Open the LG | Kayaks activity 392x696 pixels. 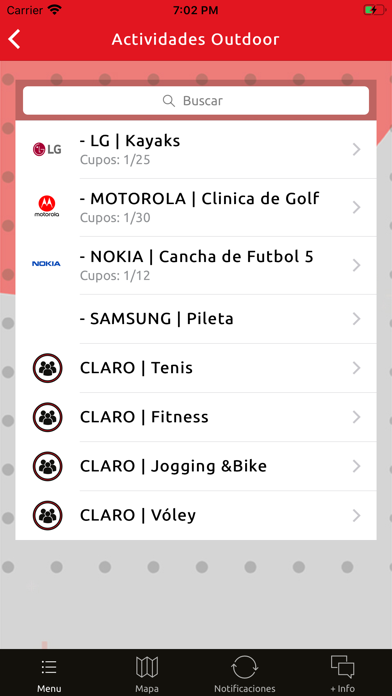pos(196,150)
